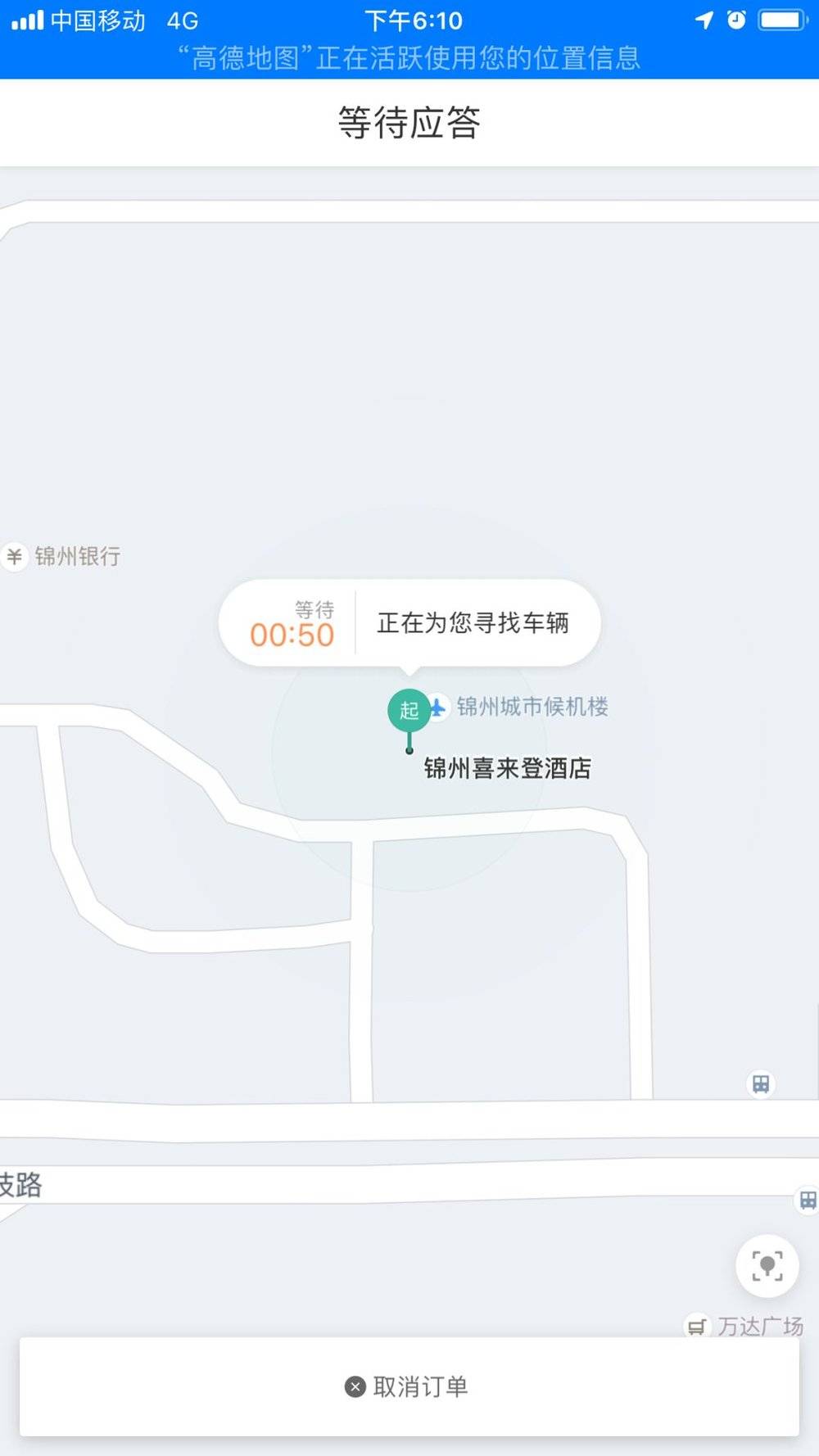Tap the X icon inside the 取消订单 bar
The width and height of the screenshot is (819, 1456).
pos(353,1386)
